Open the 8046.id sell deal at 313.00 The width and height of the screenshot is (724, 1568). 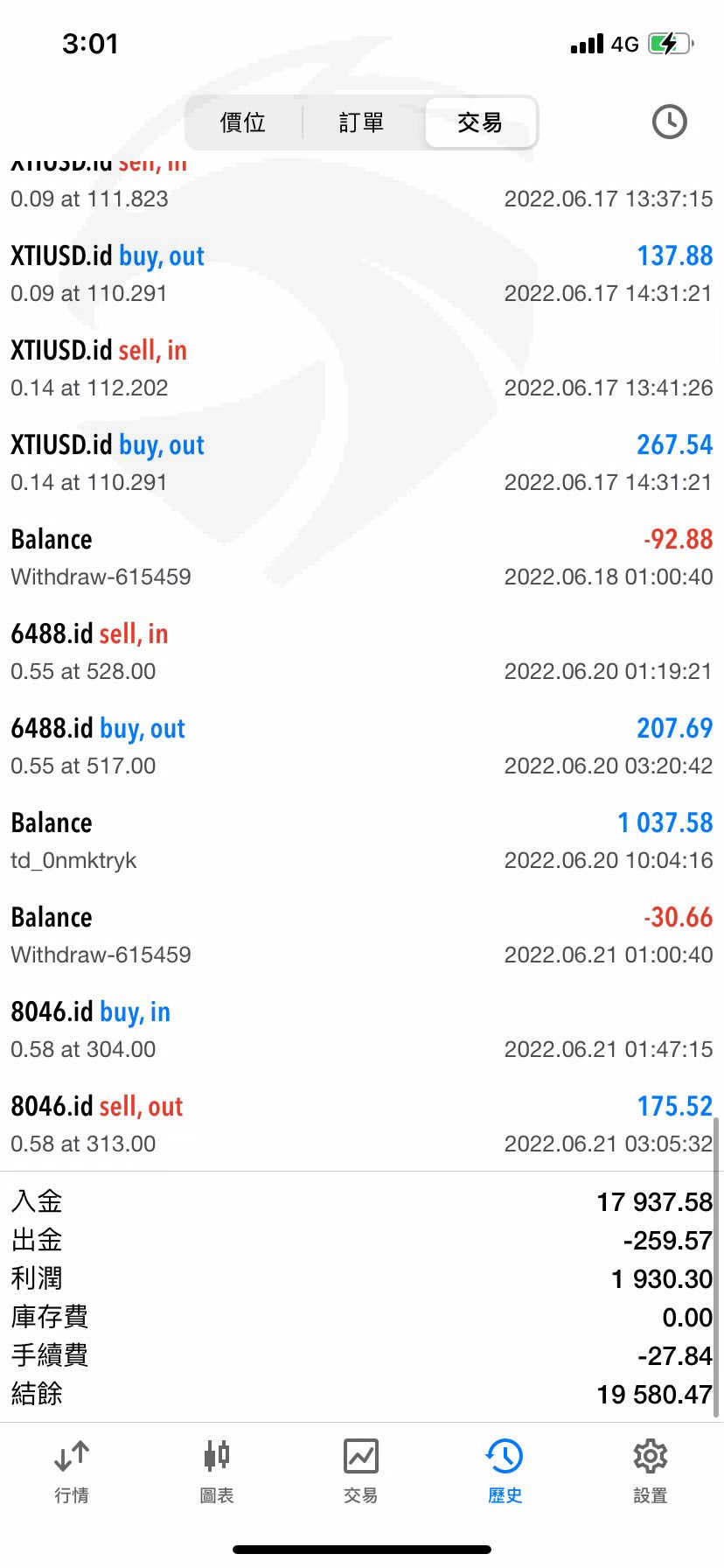pos(361,1124)
